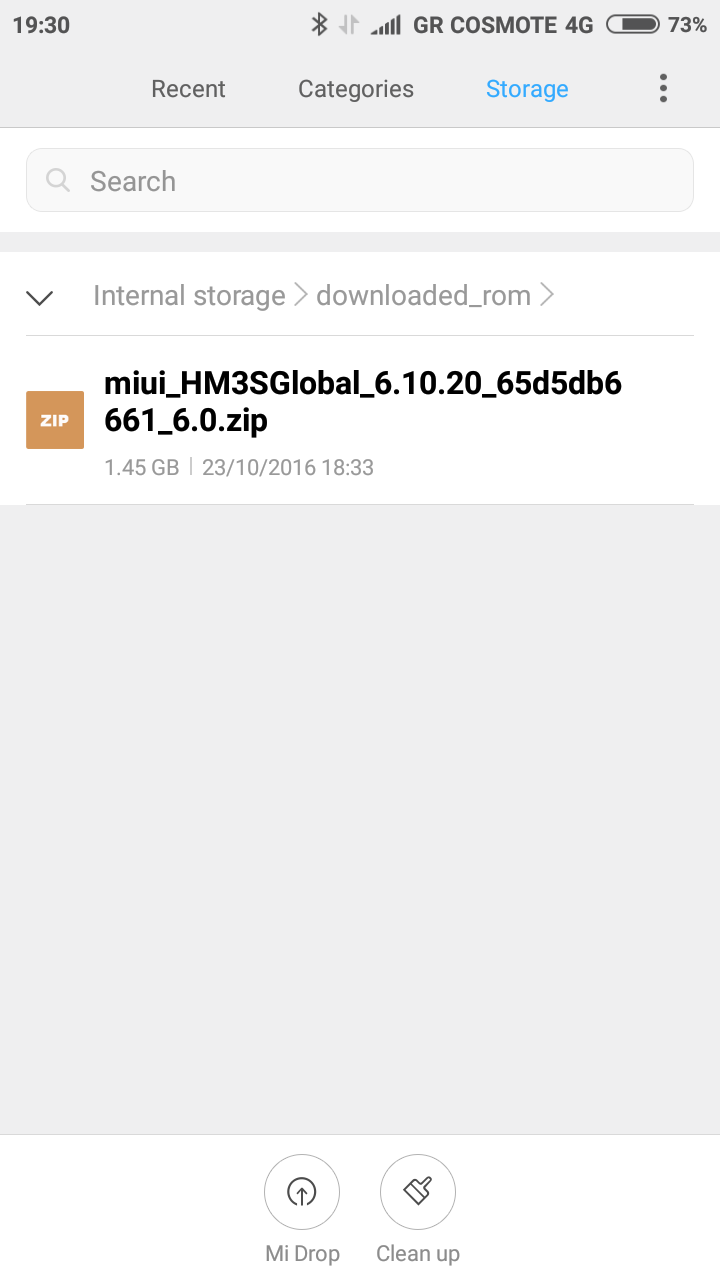
Task: Open the three-dot overflow menu
Action: point(663,89)
